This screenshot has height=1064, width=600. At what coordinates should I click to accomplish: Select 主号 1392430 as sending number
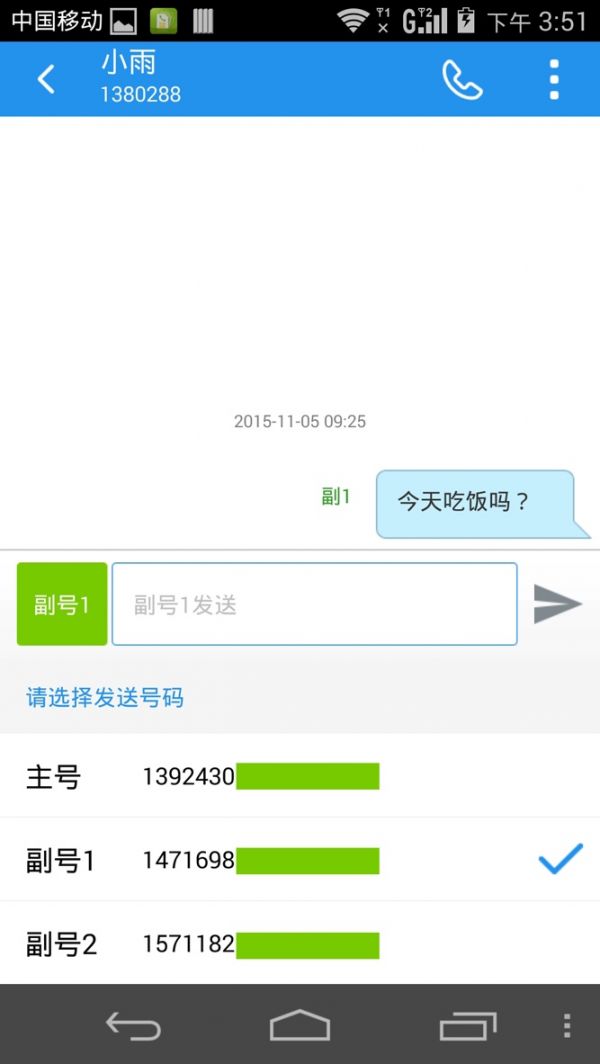click(300, 776)
